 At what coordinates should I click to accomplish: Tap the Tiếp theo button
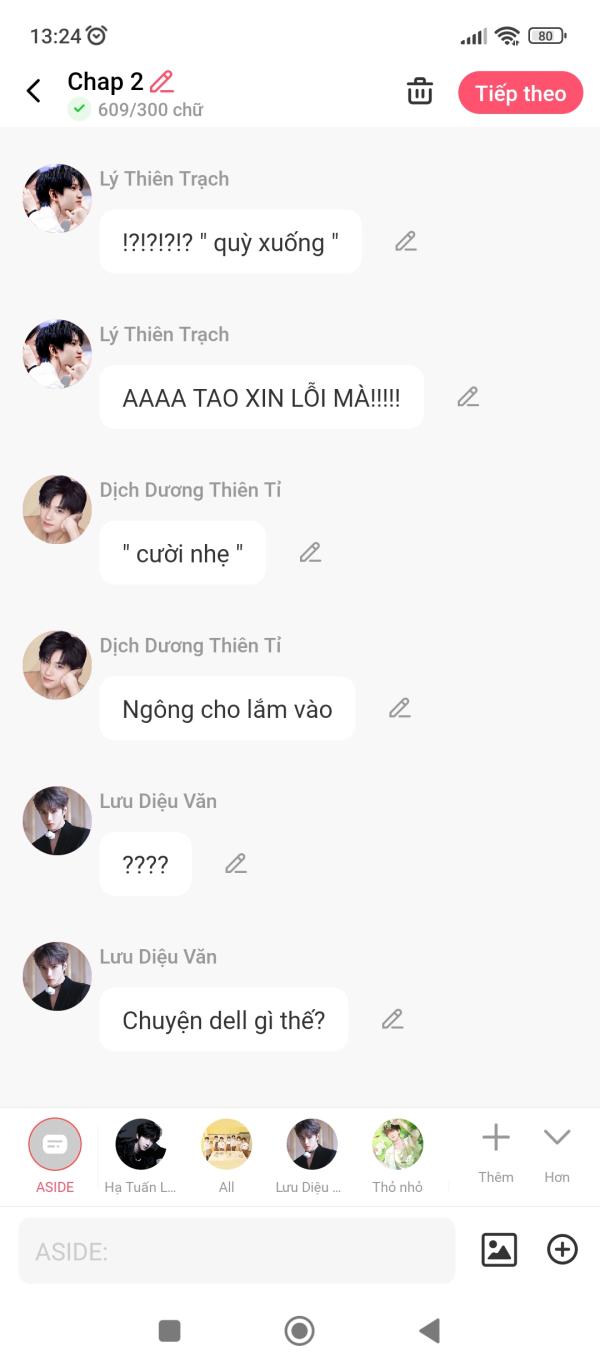pos(520,93)
